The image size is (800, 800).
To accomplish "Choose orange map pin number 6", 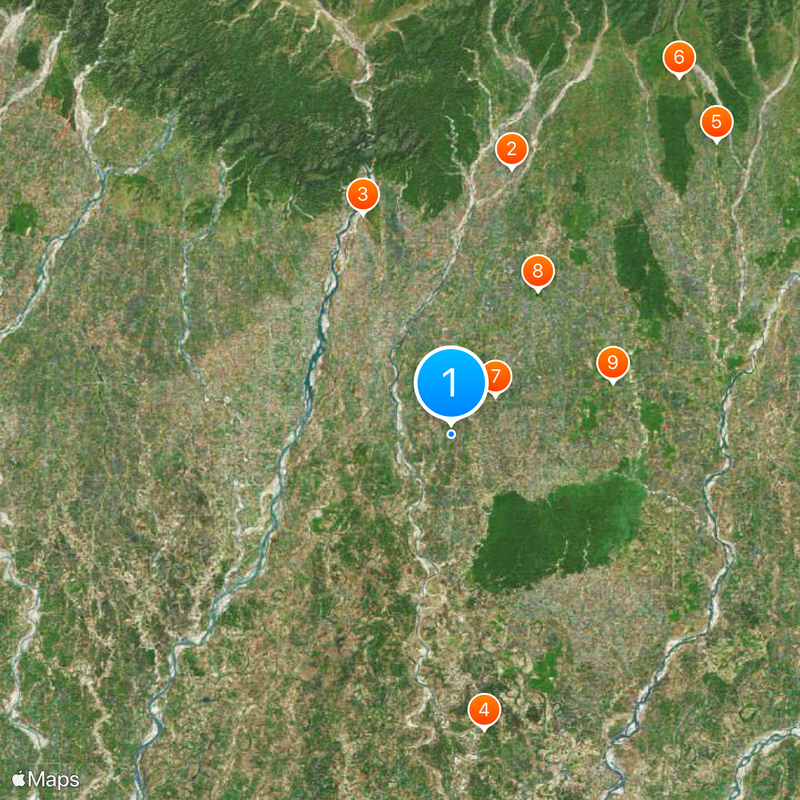I will (679, 57).
